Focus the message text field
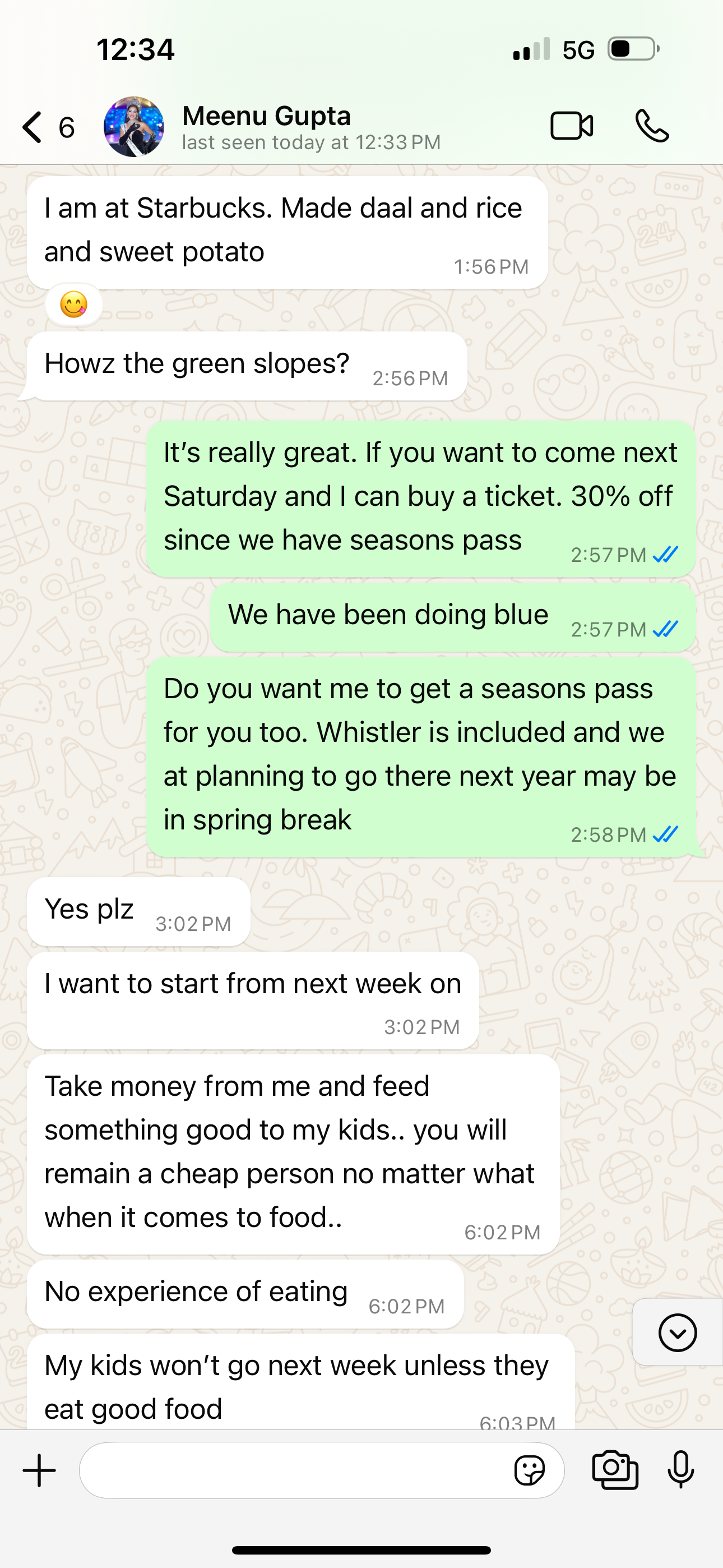 click(x=292, y=1470)
